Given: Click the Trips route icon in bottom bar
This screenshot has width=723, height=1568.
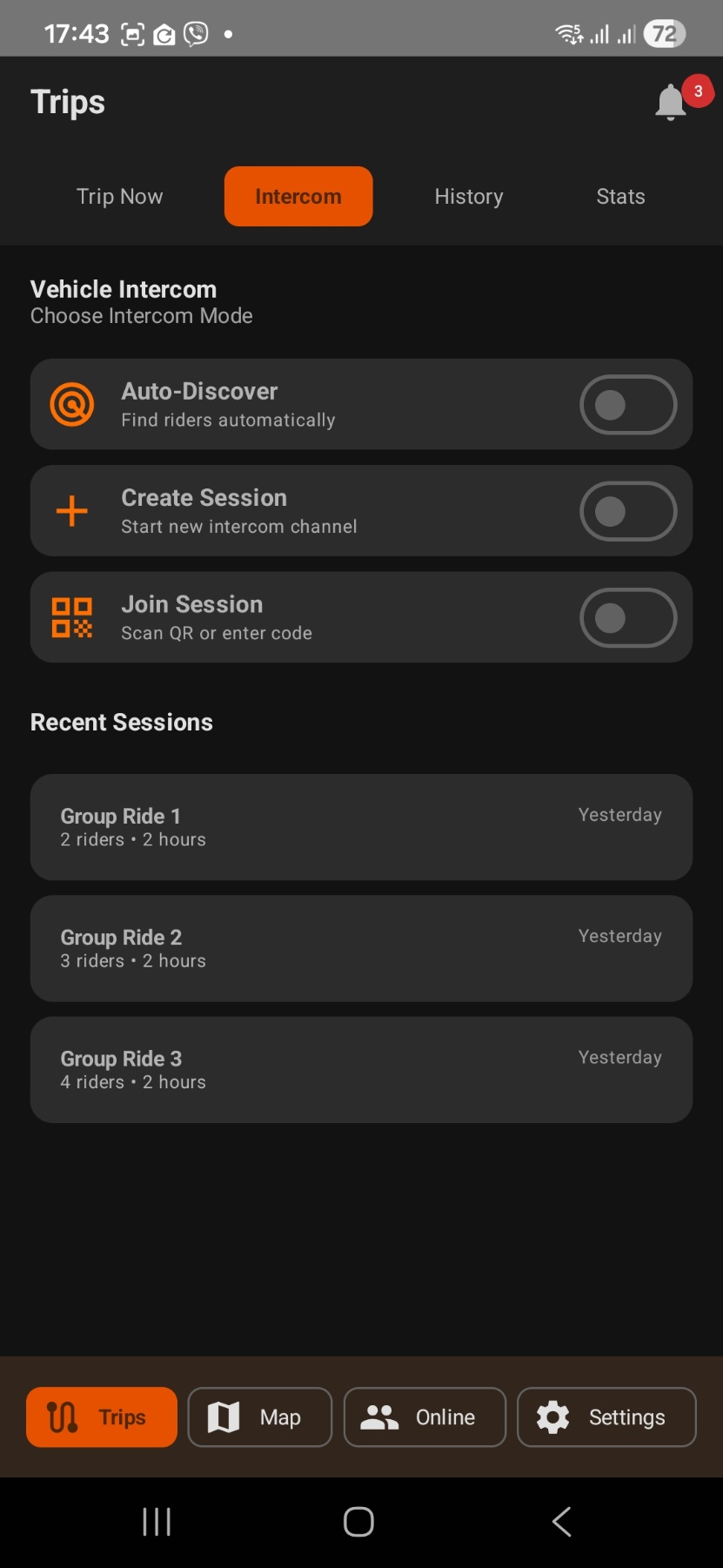Looking at the screenshot, I should pos(63,1417).
